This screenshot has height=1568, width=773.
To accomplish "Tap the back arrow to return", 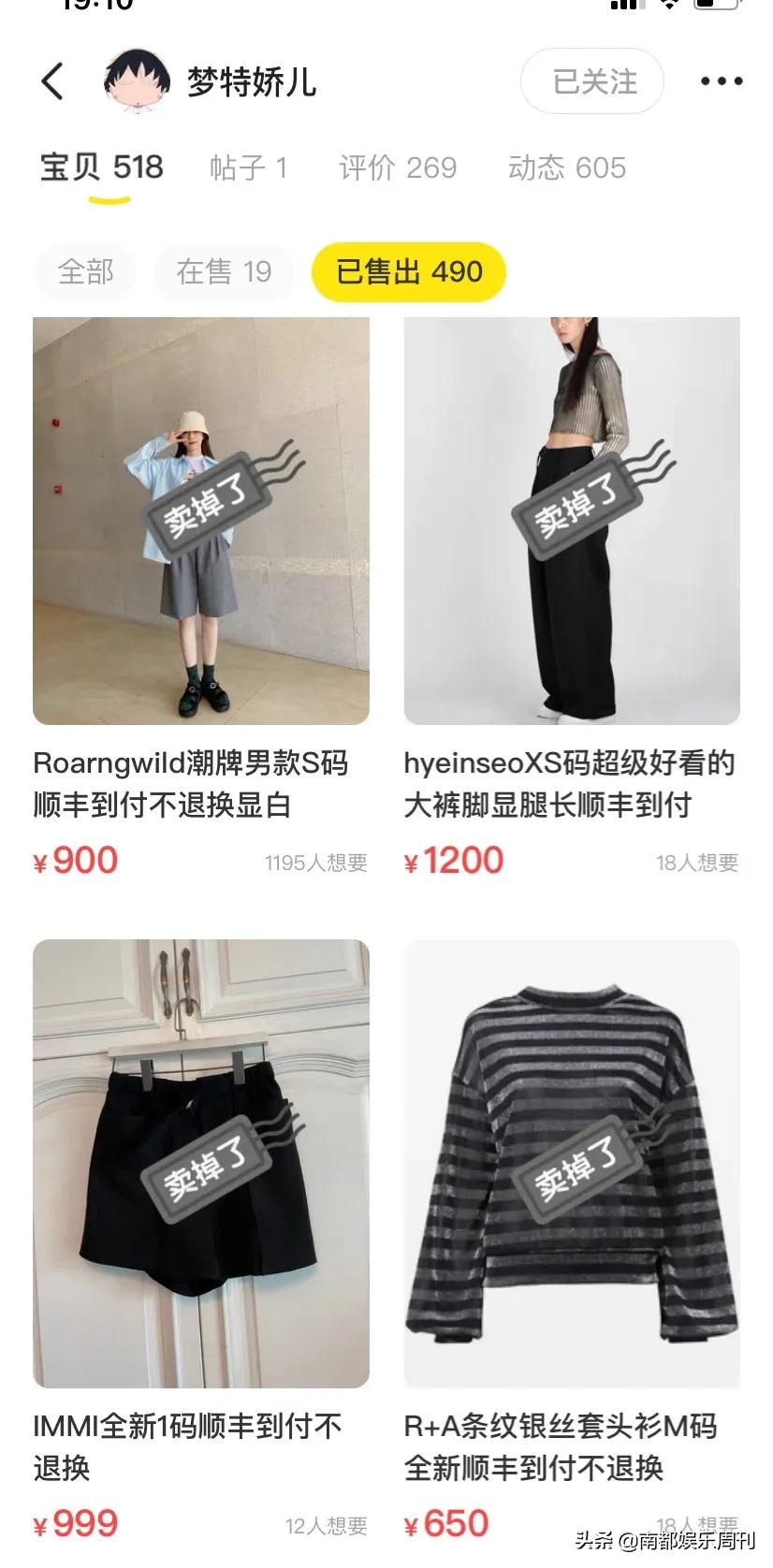I will 53,80.
